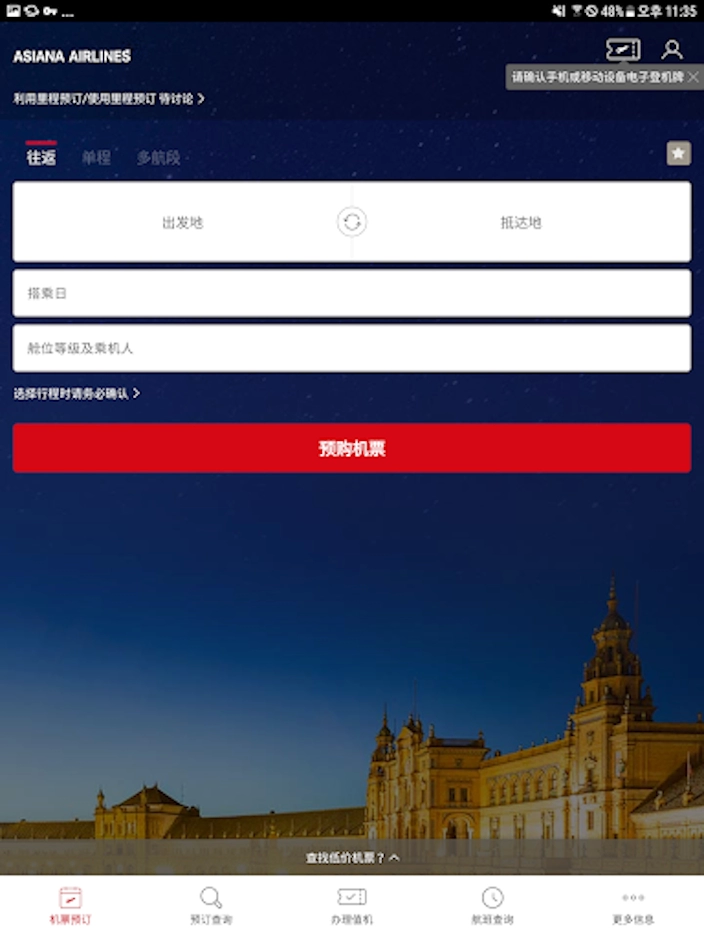This screenshot has width=704, height=938.
Task: Pick the 搭乘日 travel date
Action: click(351, 293)
